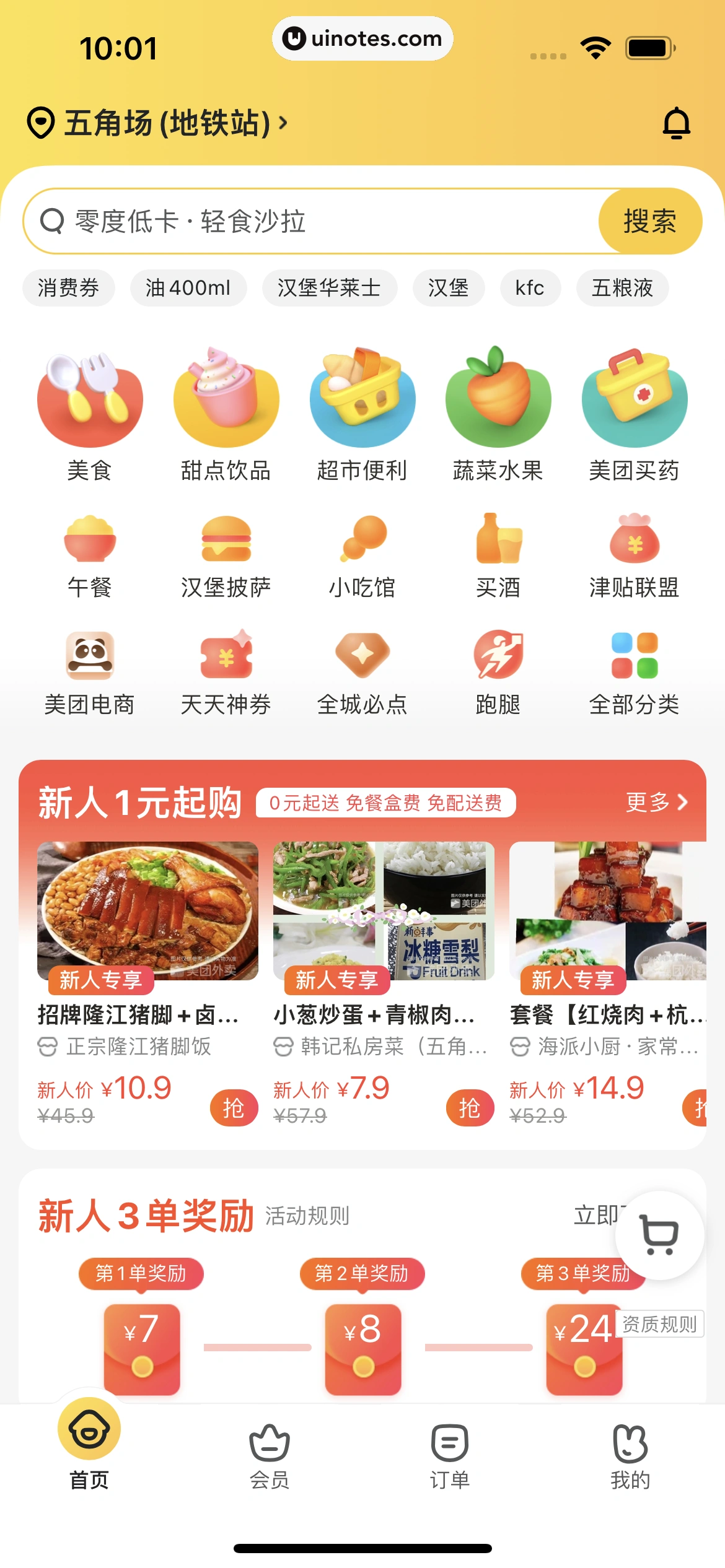Open the 美食 (food) category icon
Image resolution: width=725 pixels, height=1568 pixels.
[x=89, y=400]
